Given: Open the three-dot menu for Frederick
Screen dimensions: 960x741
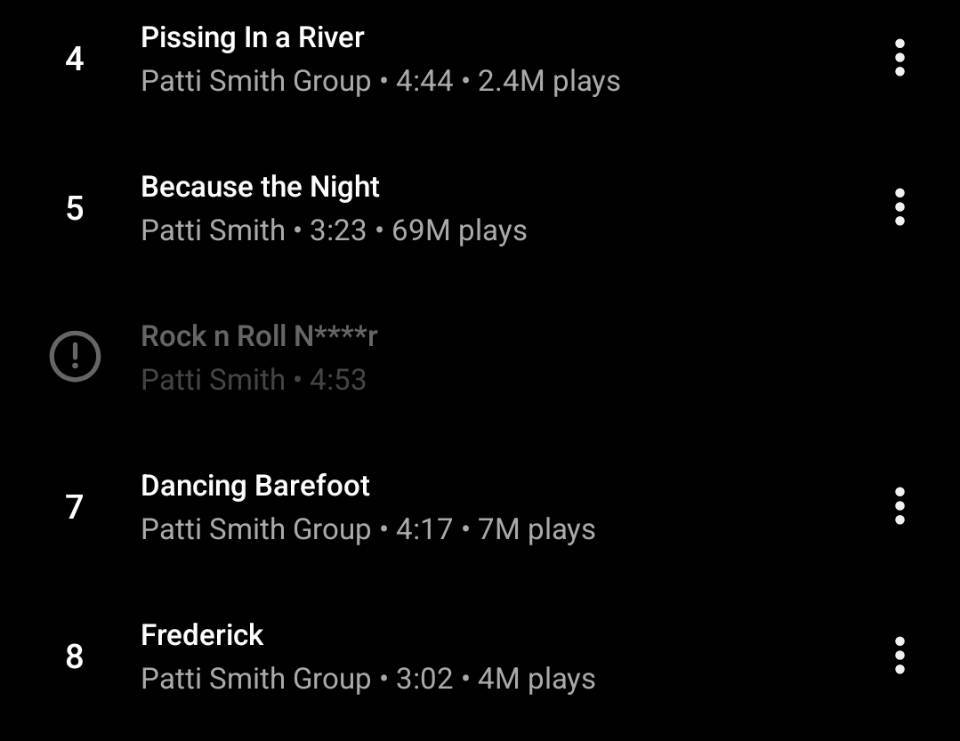Looking at the screenshot, I should (899, 656).
